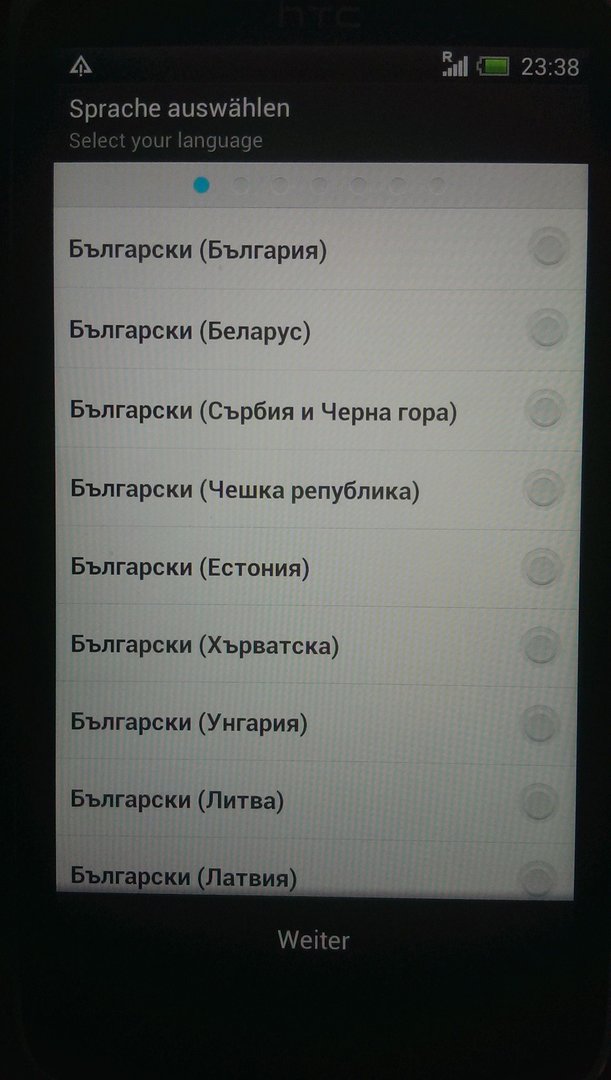The width and height of the screenshot is (611, 1080).
Task: Tap the Weiter button to continue
Action: (313, 940)
